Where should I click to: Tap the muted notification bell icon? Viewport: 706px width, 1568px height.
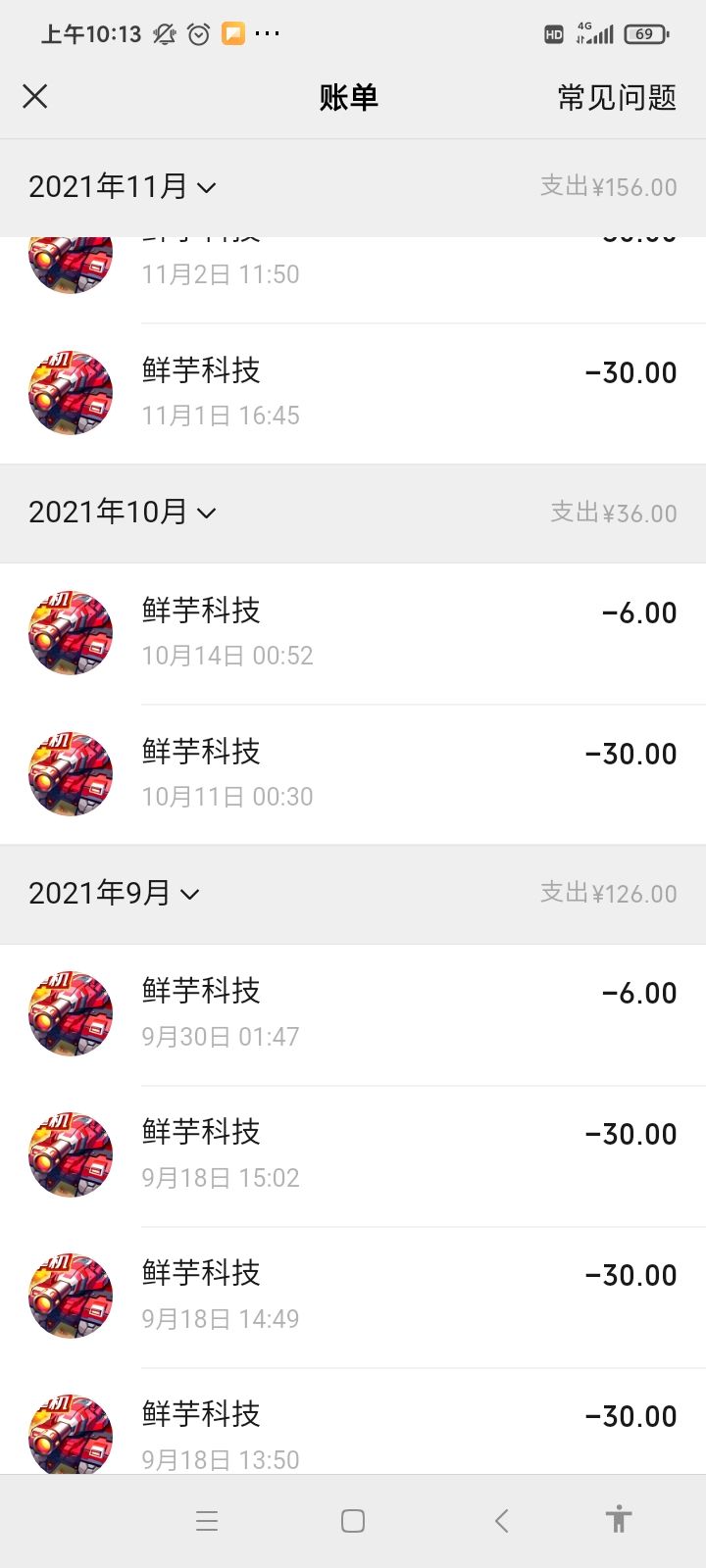coord(163,33)
